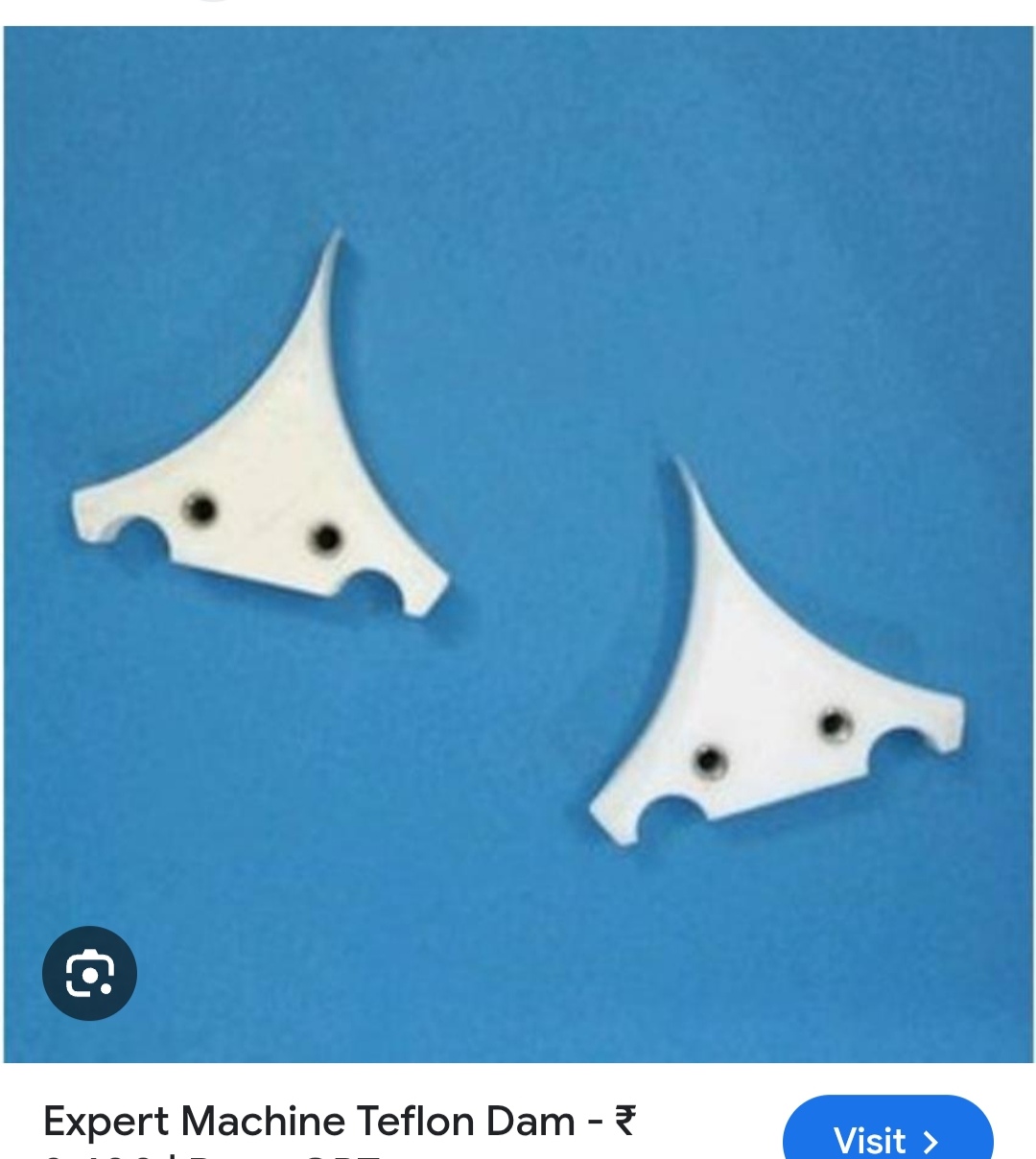Tap the Visit button
The width and height of the screenshot is (1036, 1159).
[x=887, y=1132]
